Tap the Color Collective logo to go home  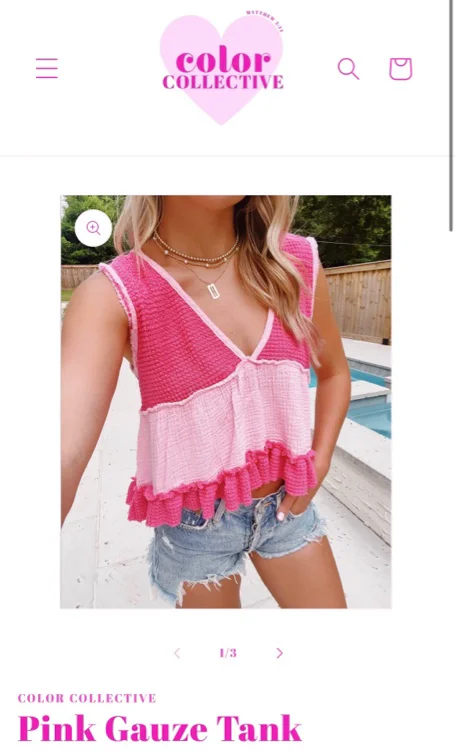coord(222,68)
